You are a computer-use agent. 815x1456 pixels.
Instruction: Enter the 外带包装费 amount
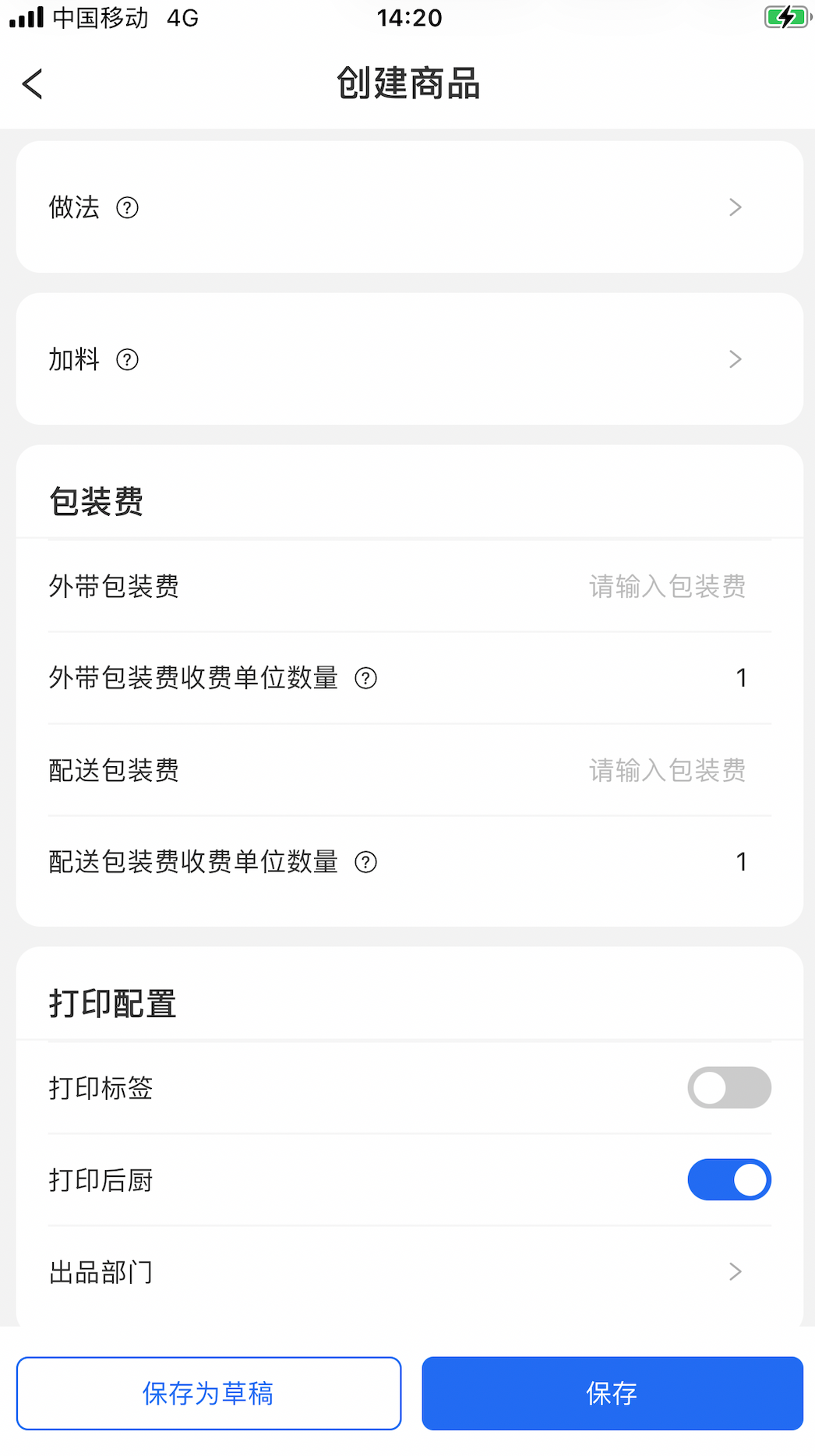click(666, 586)
